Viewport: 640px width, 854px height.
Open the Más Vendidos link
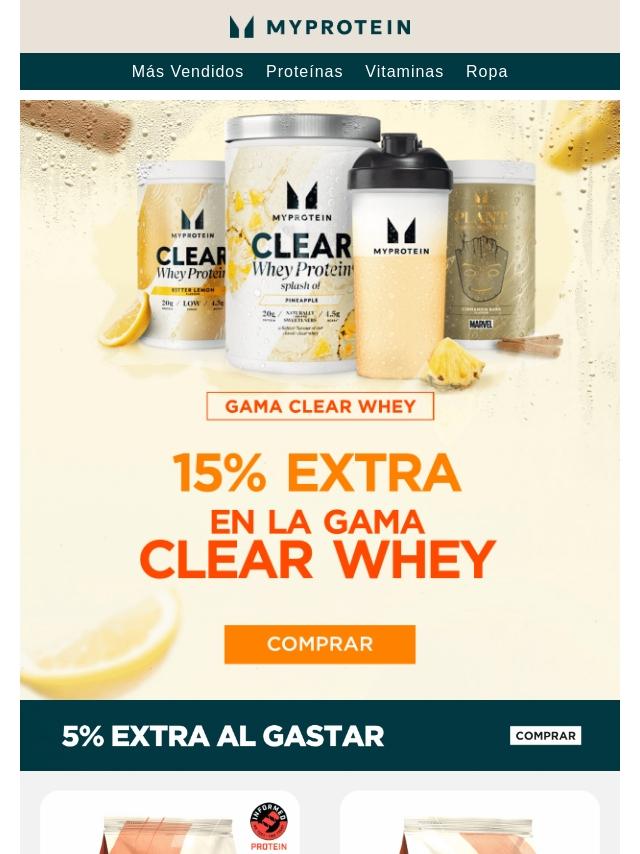point(187,72)
